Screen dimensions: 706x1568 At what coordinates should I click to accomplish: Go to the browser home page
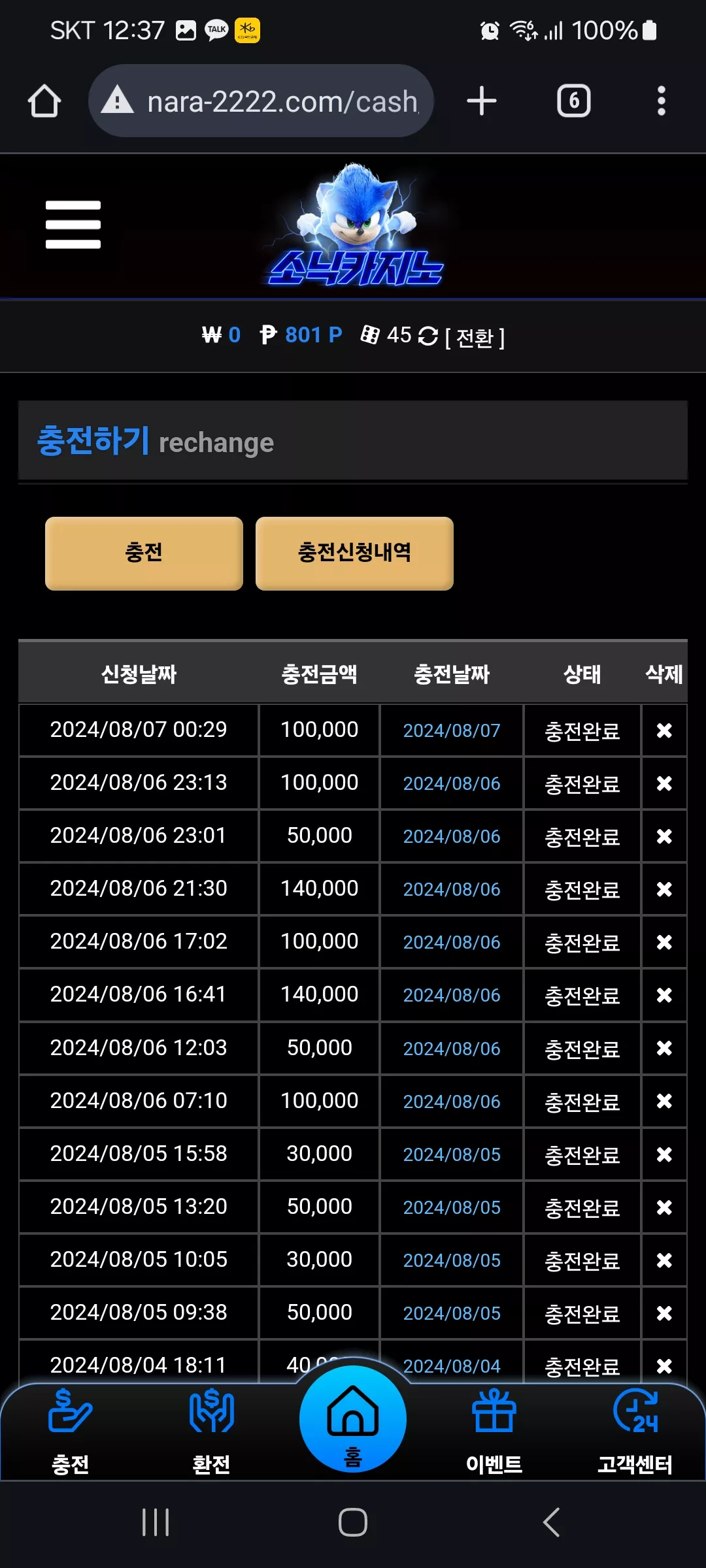pyautogui.click(x=44, y=101)
